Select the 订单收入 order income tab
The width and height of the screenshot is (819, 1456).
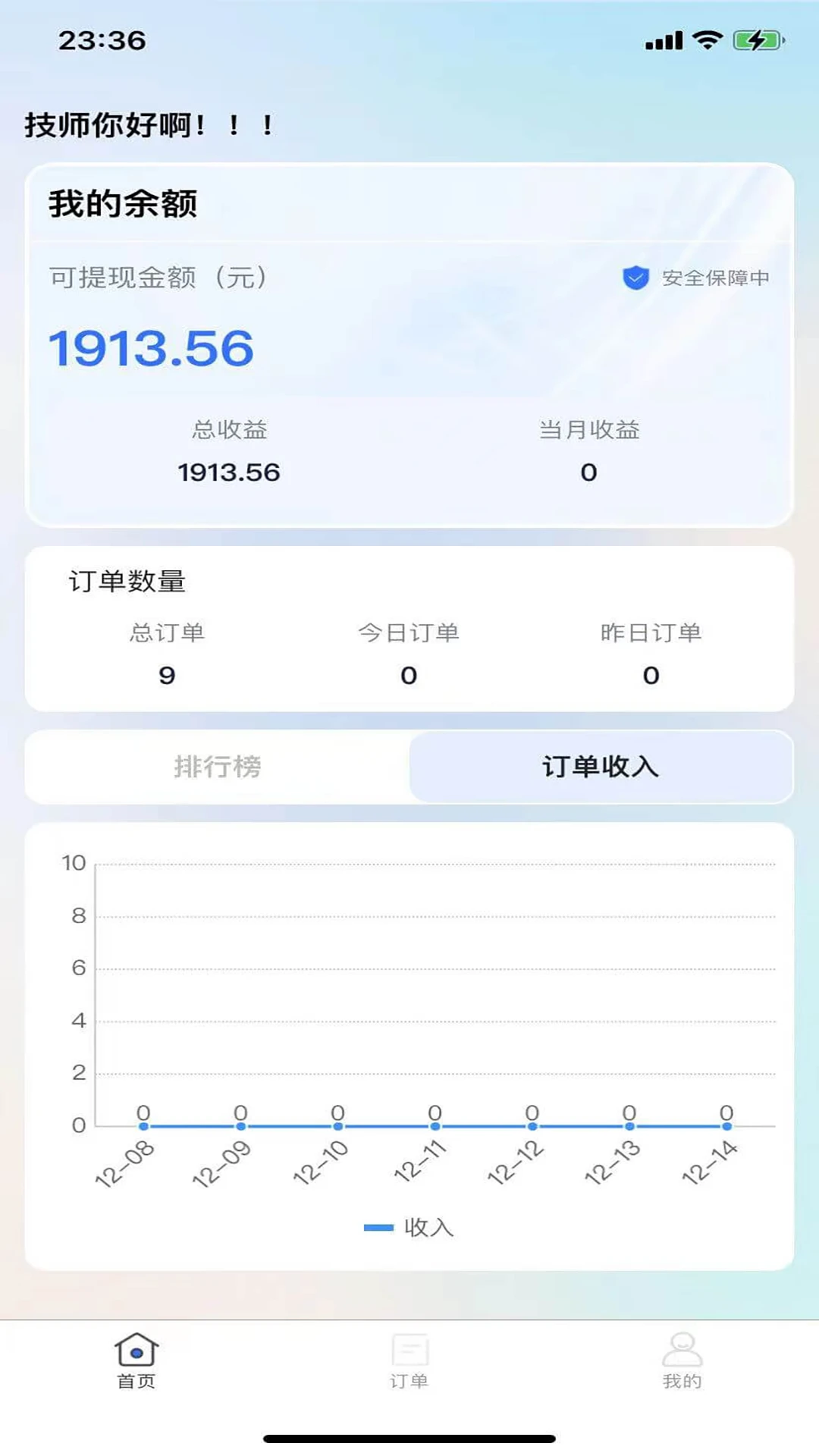[x=603, y=767]
